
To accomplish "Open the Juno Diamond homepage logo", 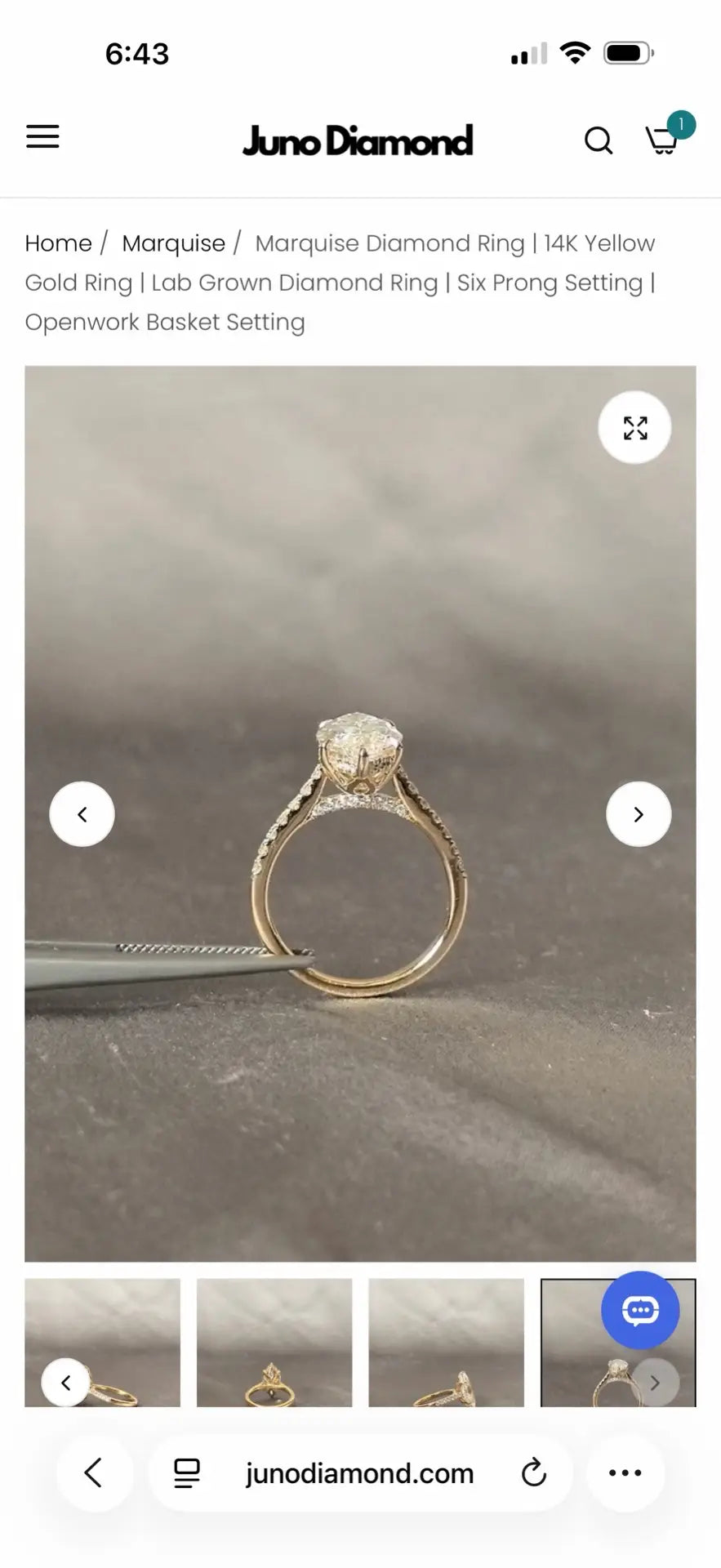I will pos(358,140).
